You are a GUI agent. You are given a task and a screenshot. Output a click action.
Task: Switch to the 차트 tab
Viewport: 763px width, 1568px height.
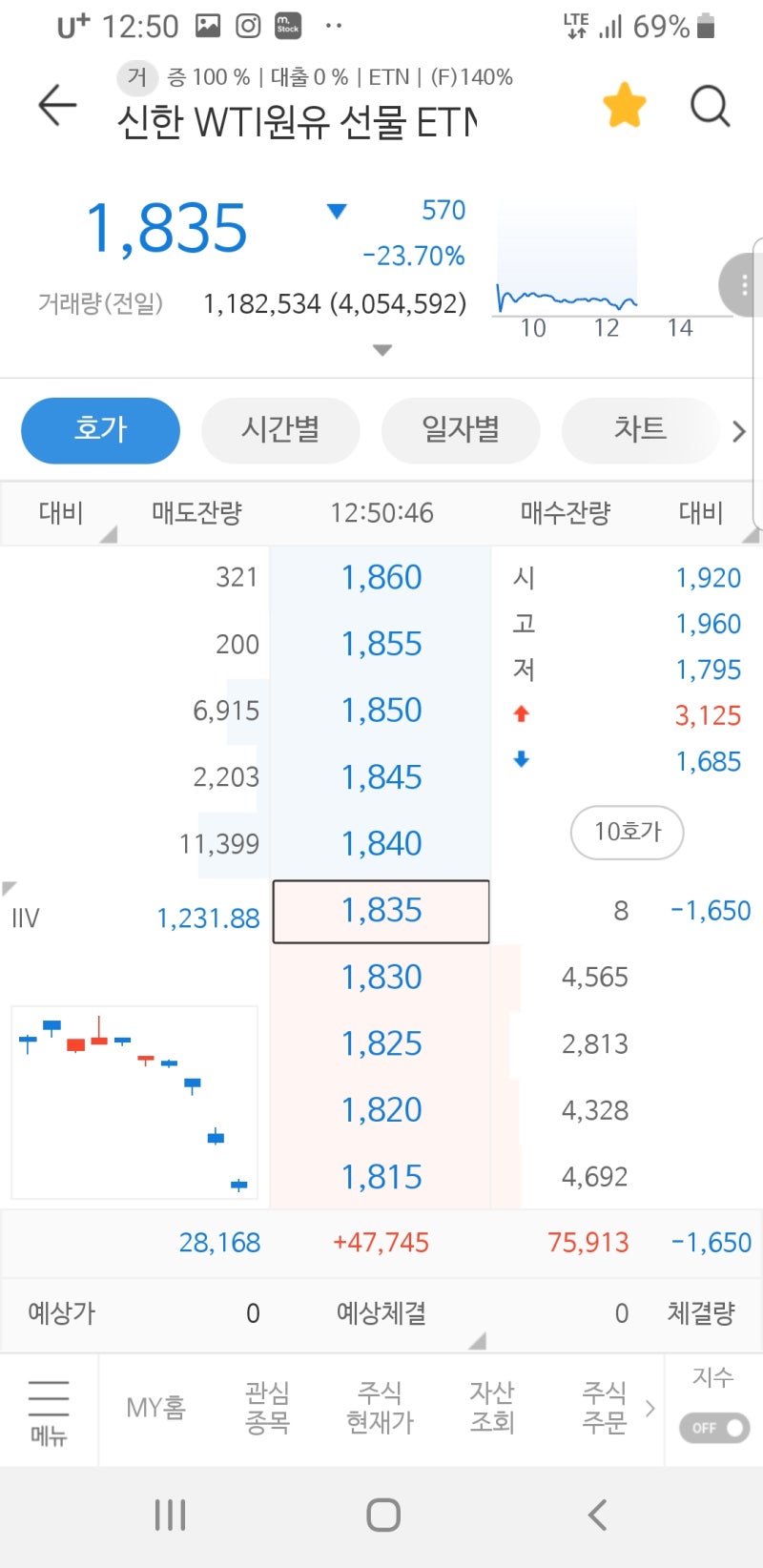(641, 430)
